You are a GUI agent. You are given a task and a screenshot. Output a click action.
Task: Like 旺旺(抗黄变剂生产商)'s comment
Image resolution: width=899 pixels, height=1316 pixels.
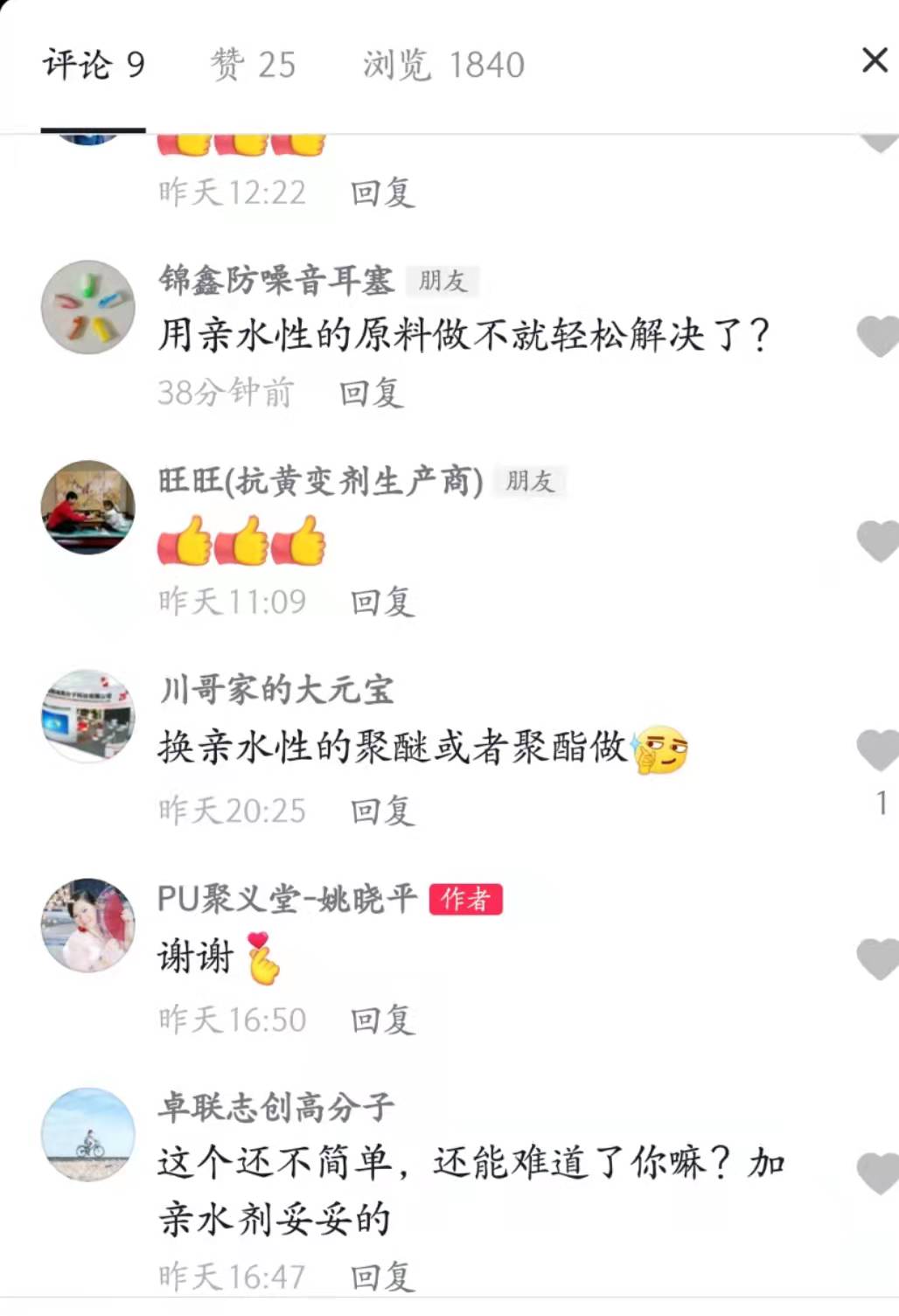click(878, 540)
